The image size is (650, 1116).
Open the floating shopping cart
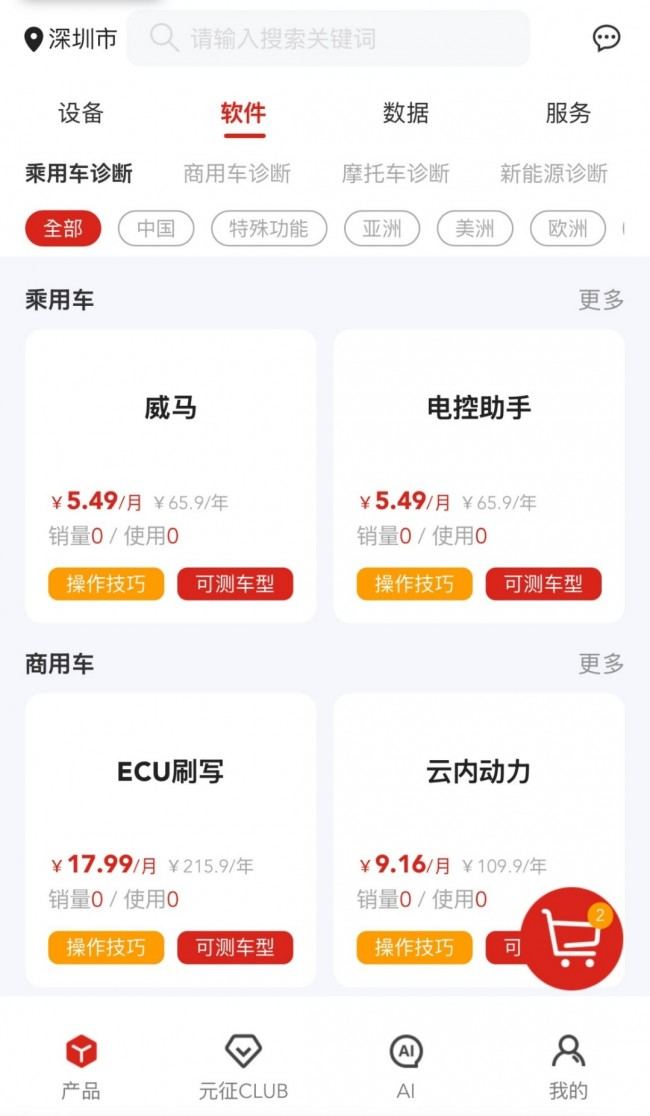coord(572,938)
